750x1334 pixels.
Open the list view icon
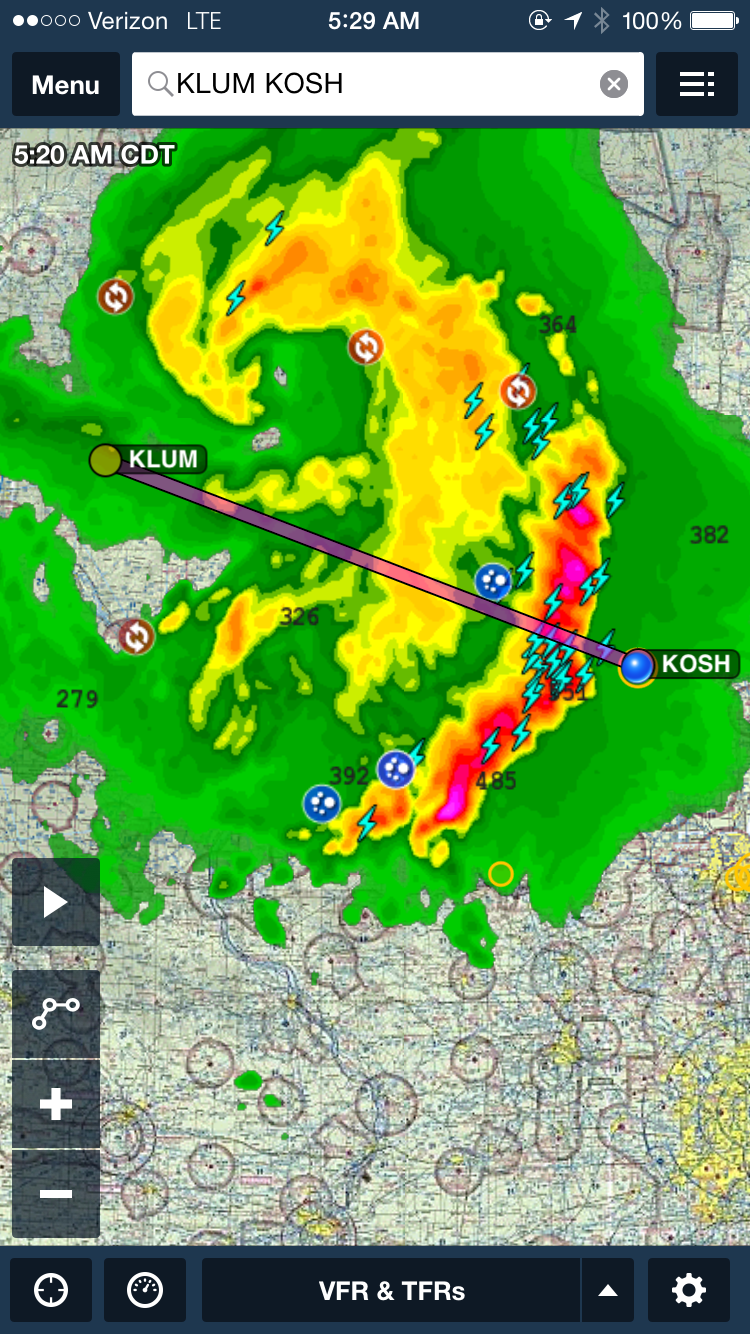pyautogui.click(x=697, y=85)
